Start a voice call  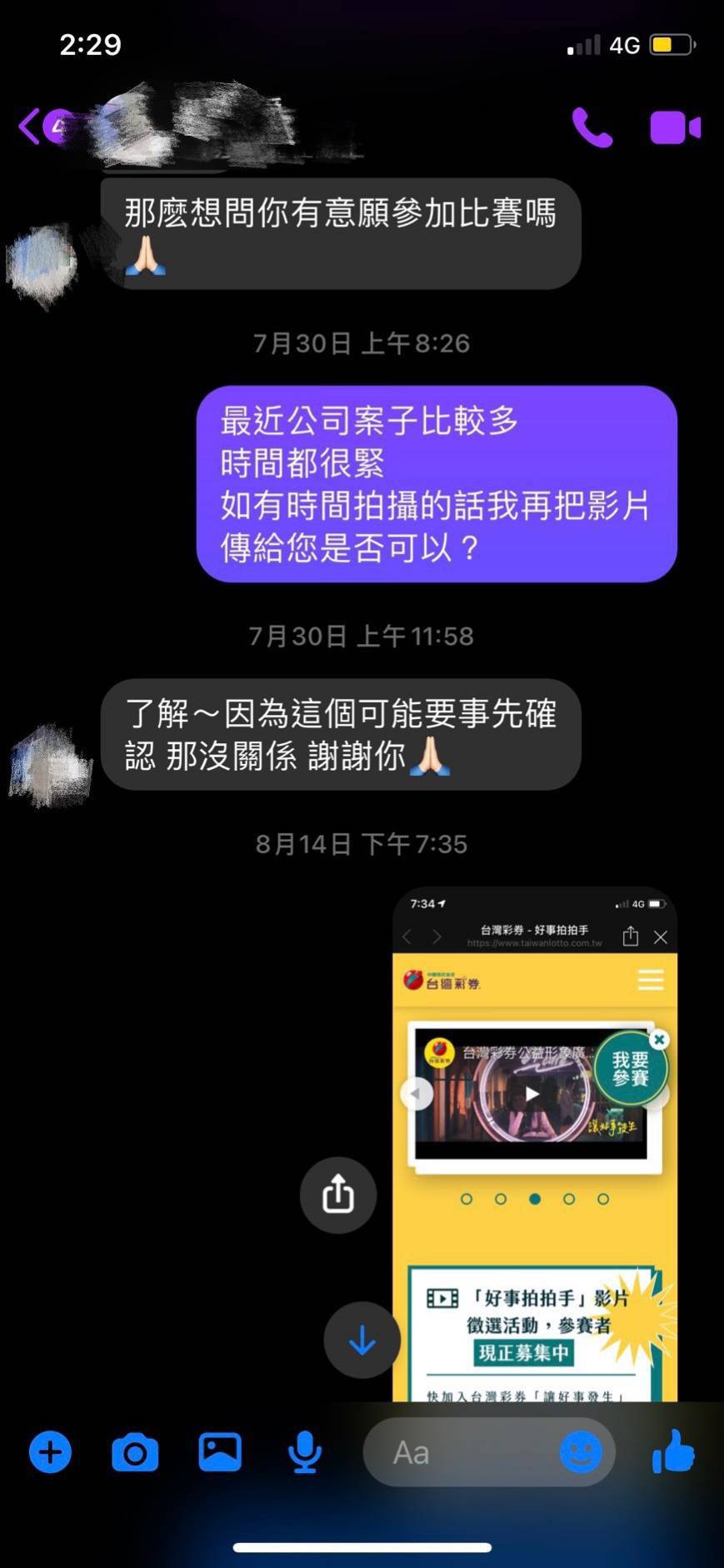point(592,127)
